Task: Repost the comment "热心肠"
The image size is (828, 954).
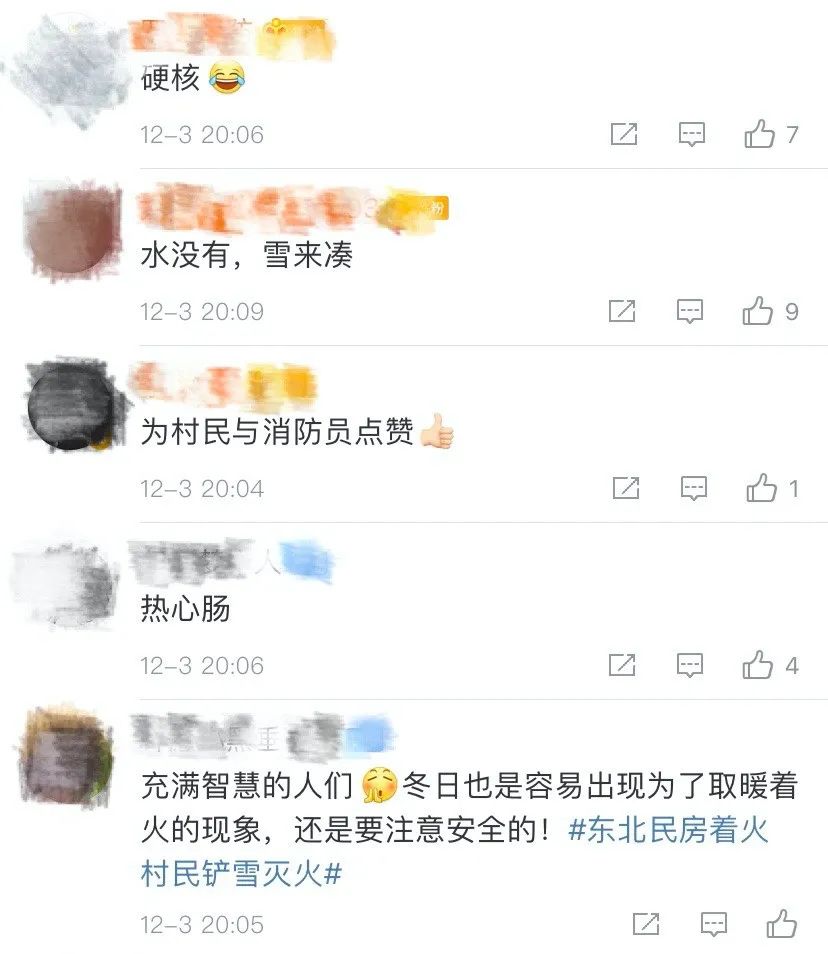Action: [x=622, y=665]
